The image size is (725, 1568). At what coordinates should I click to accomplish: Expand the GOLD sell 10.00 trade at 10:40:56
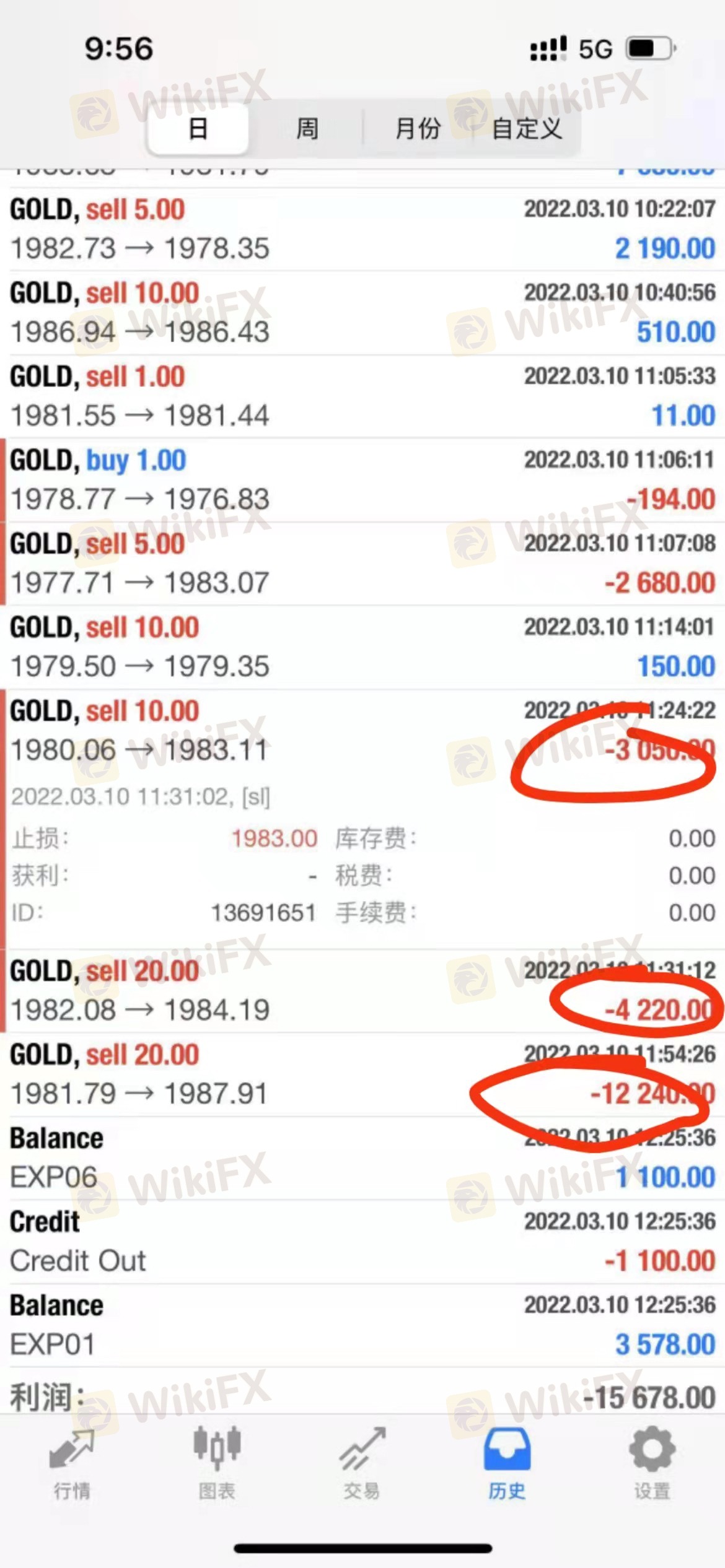pos(362,313)
